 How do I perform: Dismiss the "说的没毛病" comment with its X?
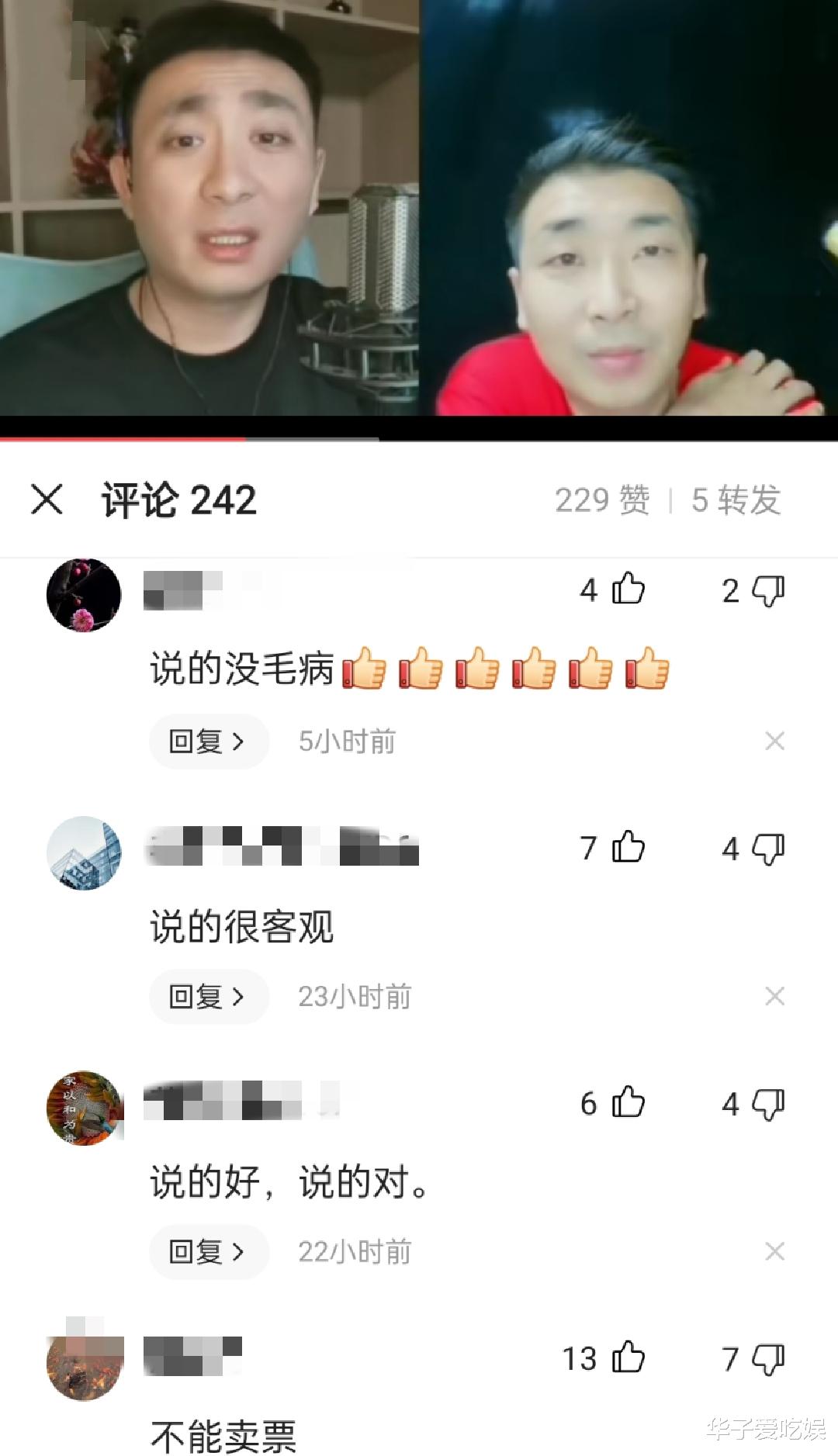pyautogui.click(x=774, y=742)
